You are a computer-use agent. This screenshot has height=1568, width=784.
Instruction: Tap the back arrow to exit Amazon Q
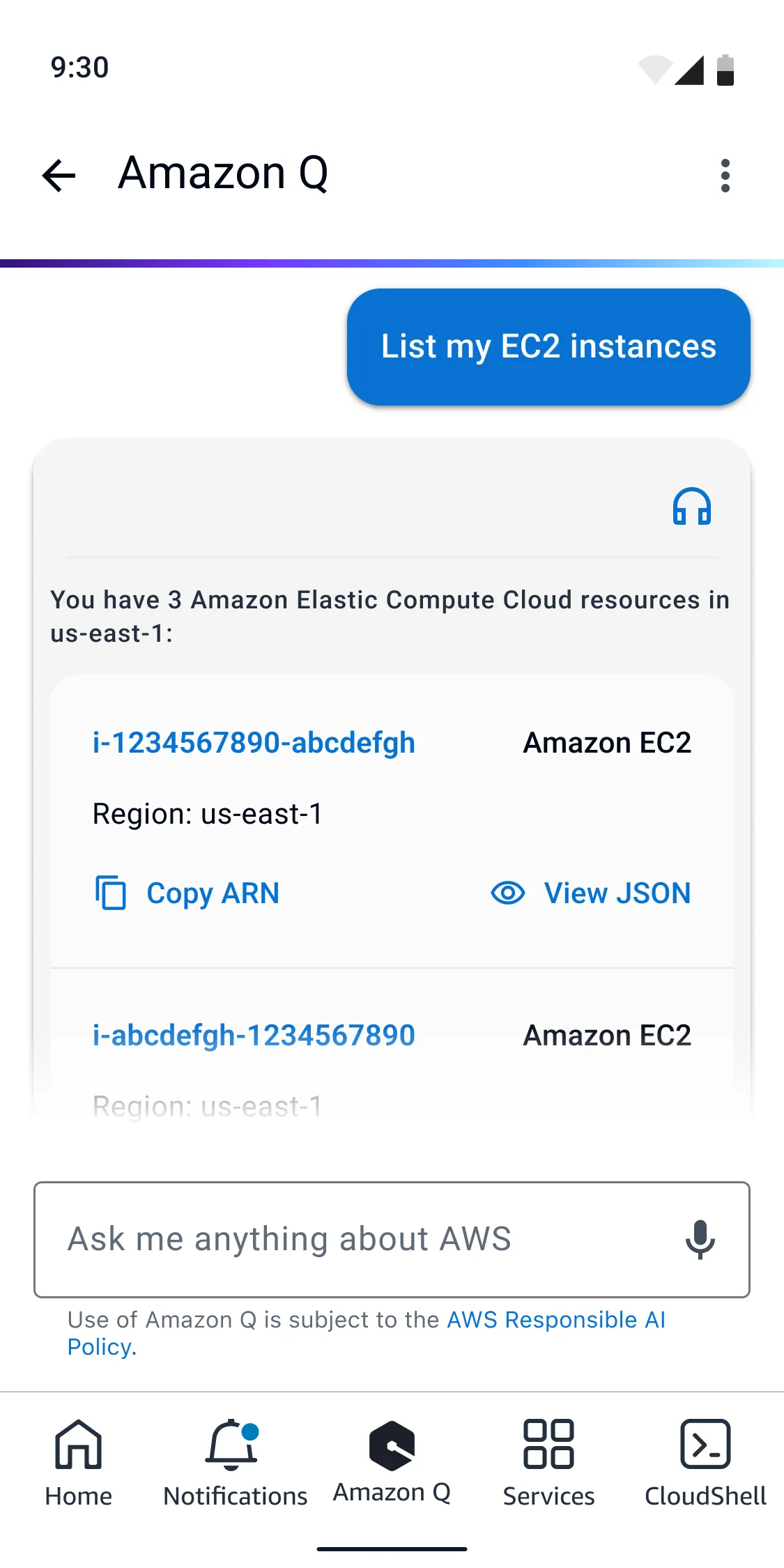coord(59,175)
